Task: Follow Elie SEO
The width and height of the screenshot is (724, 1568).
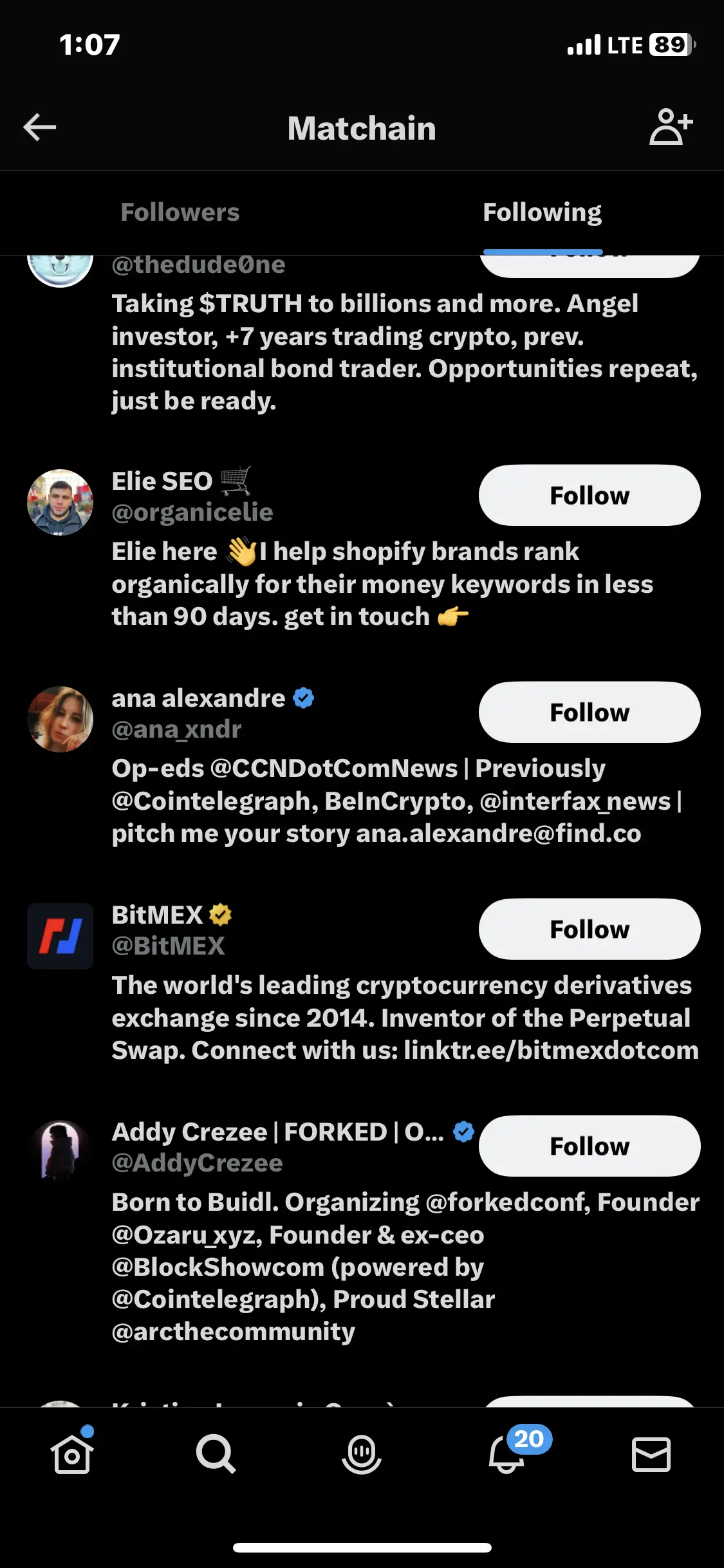Action: (x=589, y=496)
